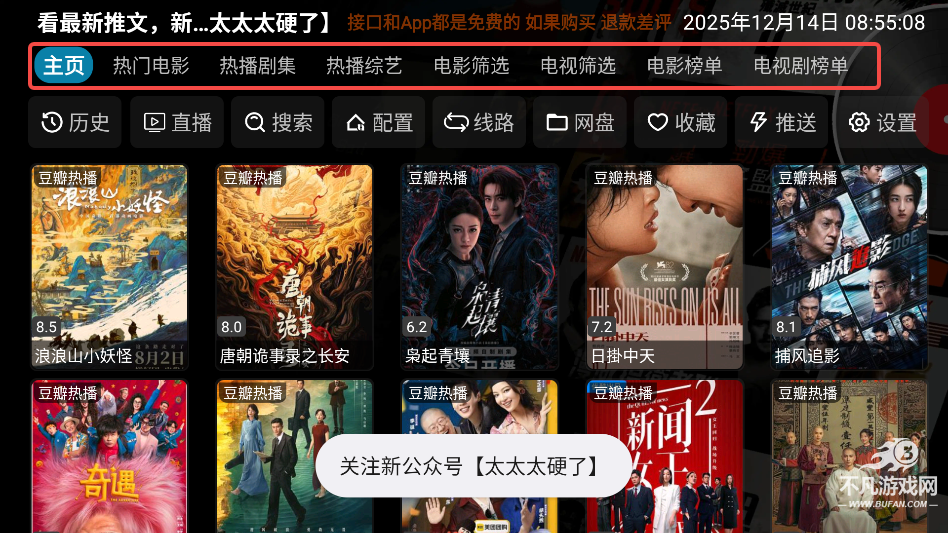Viewport: 948px width, 533px height.
Task: Tap the 线路 route button
Action: [479, 122]
